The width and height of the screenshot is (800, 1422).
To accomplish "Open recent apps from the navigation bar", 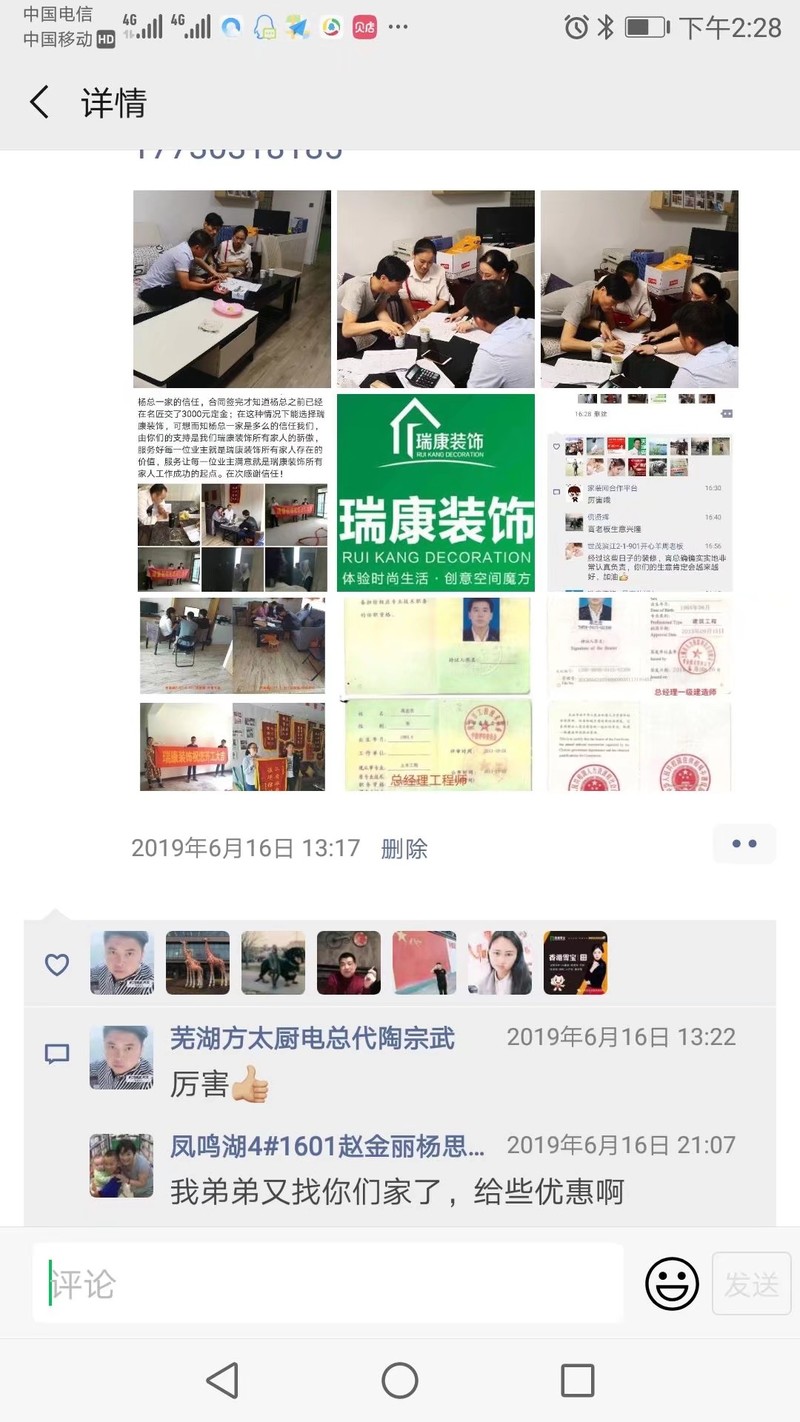I will tap(577, 1381).
